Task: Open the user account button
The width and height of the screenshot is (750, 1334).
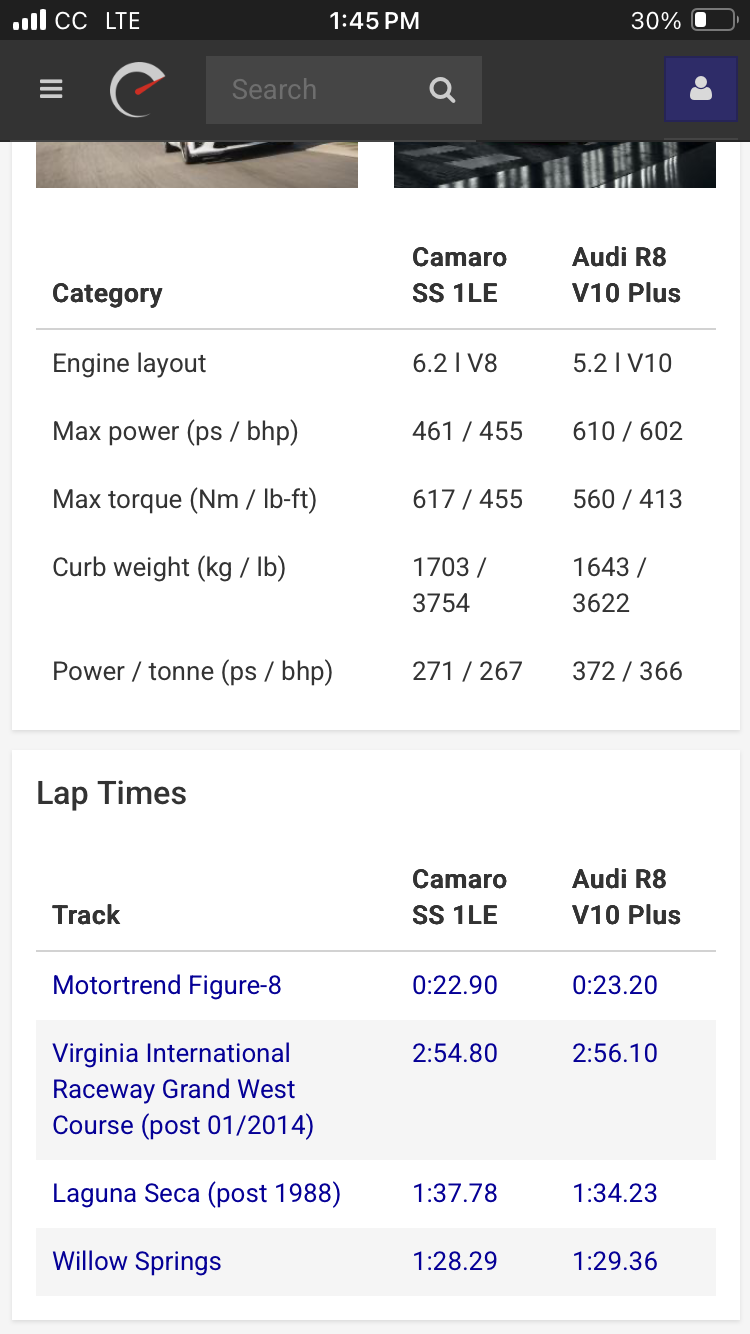Action: [x=701, y=89]
